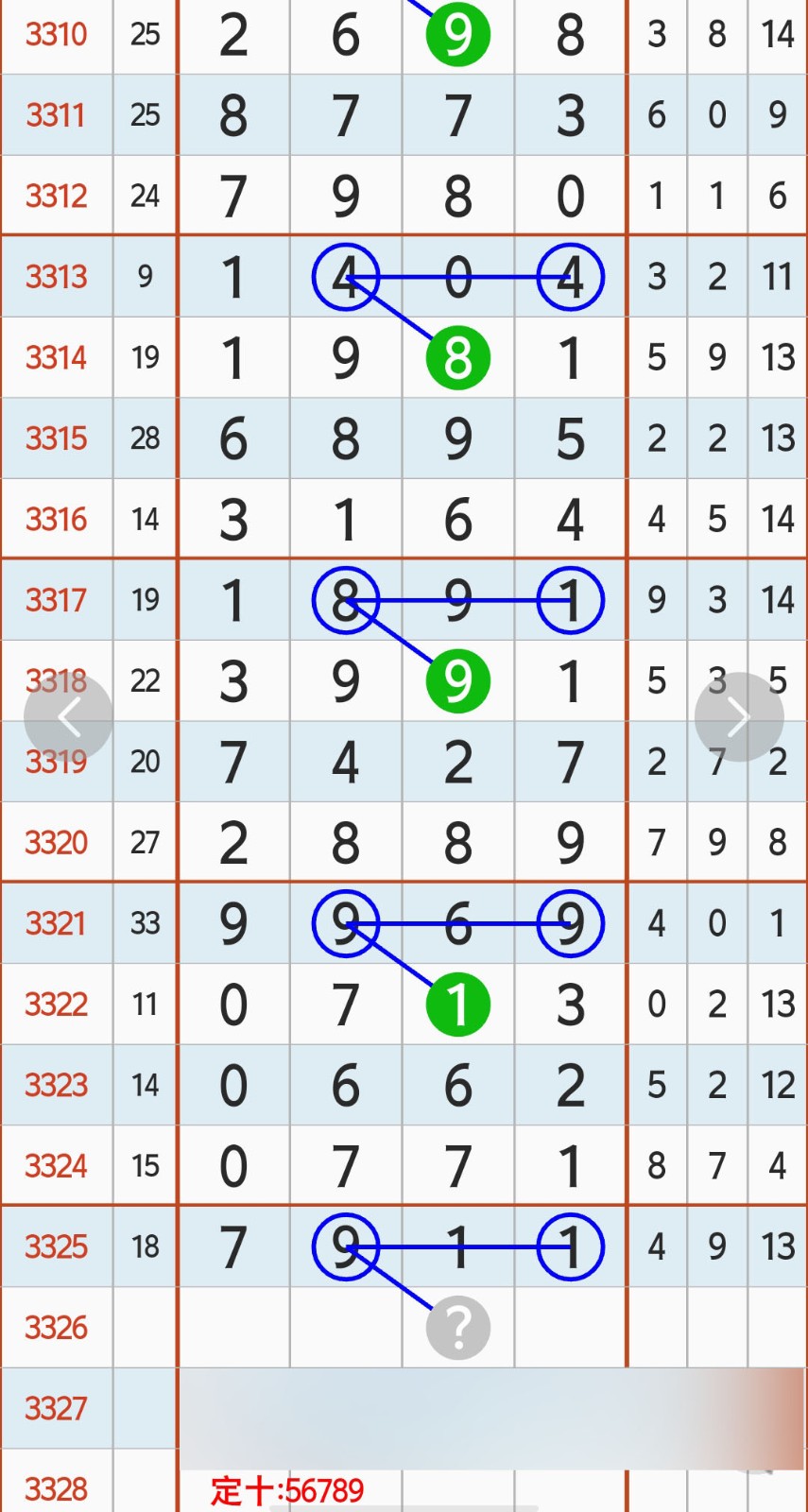808x1512 pixels.
Task: Open the next page with right chevron arrow
Action: coord(738,716)
